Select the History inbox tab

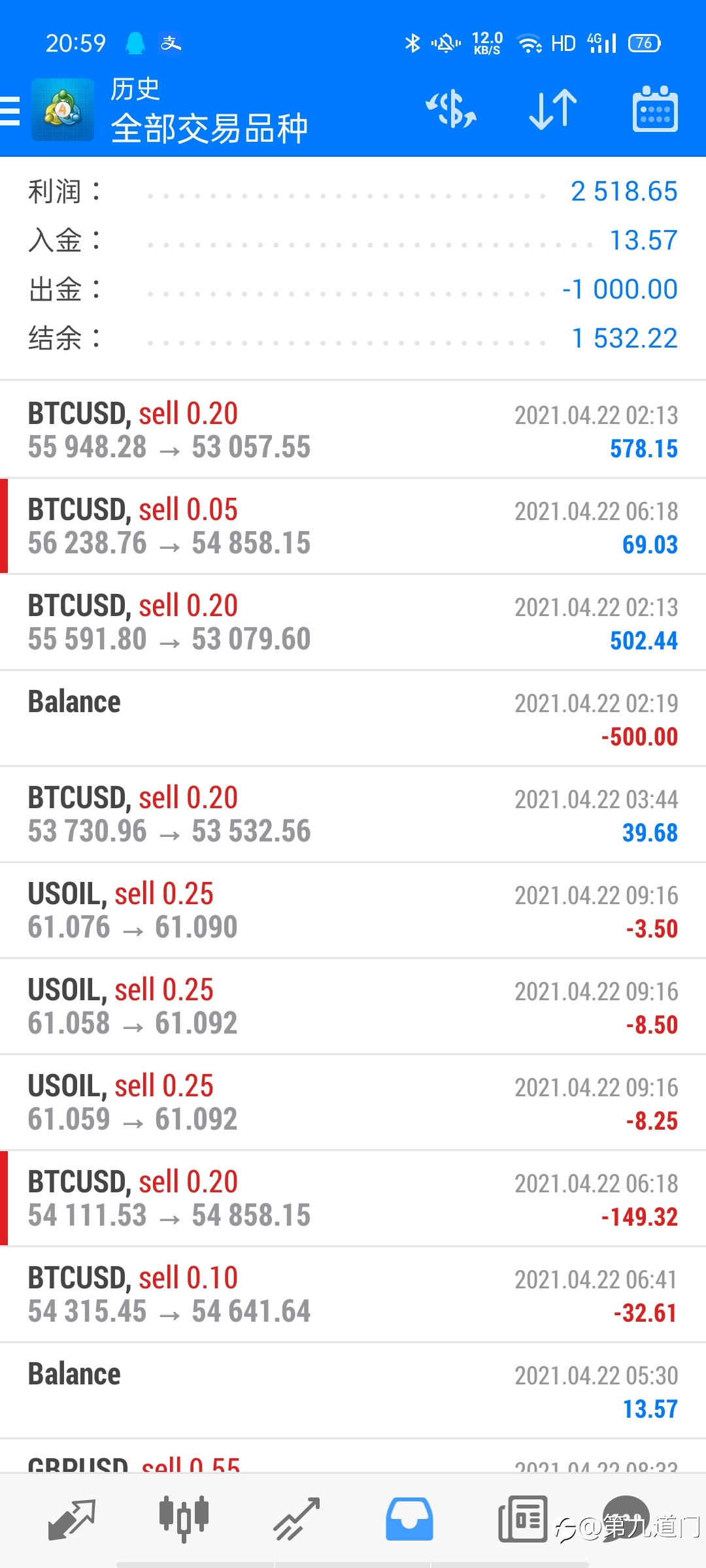click(x=409, y=1520)
